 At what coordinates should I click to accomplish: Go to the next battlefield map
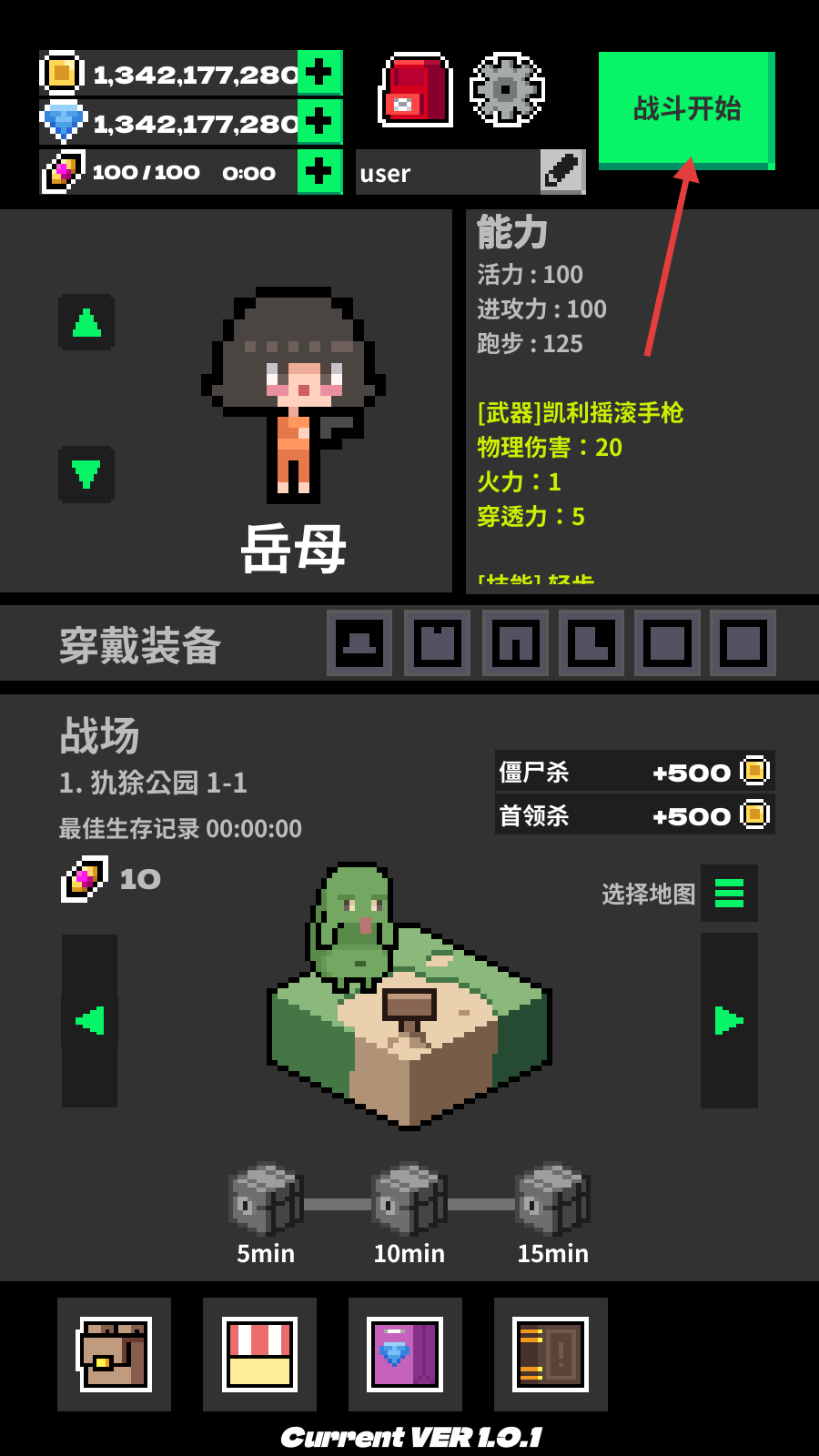pyautogui.click(x=729, y=1020)
